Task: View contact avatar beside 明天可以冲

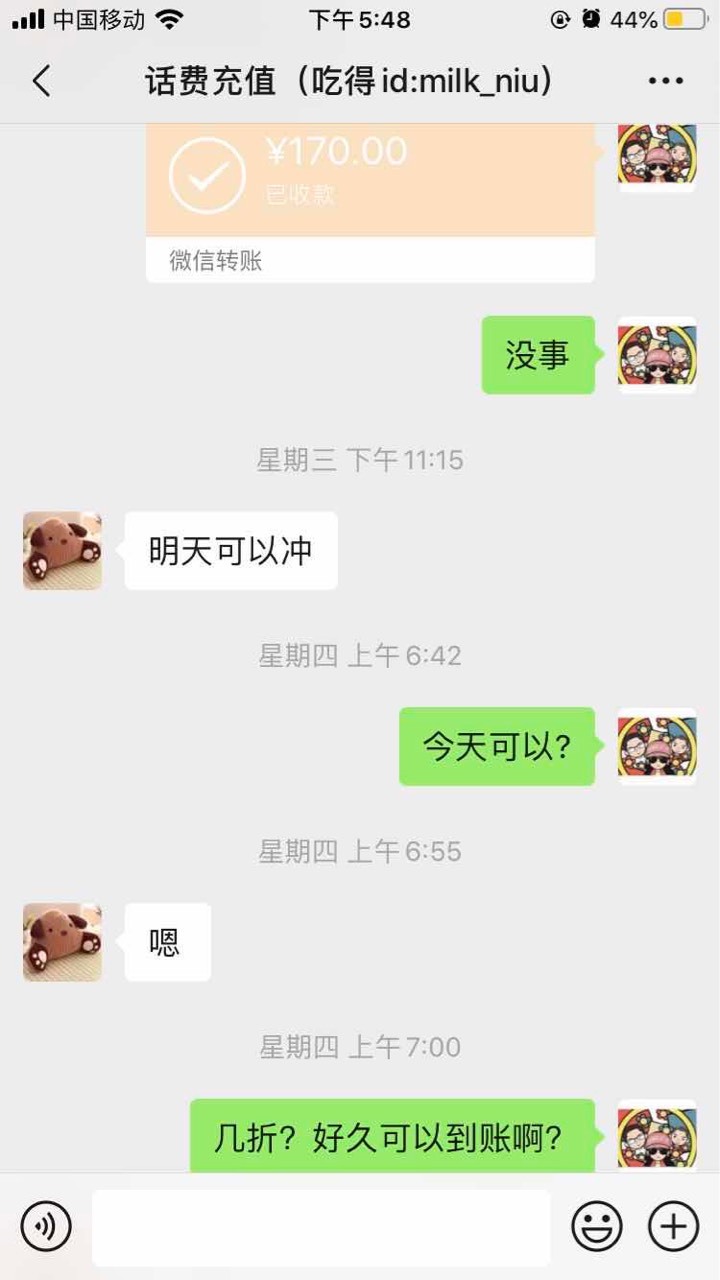Action: click(62, 551)
